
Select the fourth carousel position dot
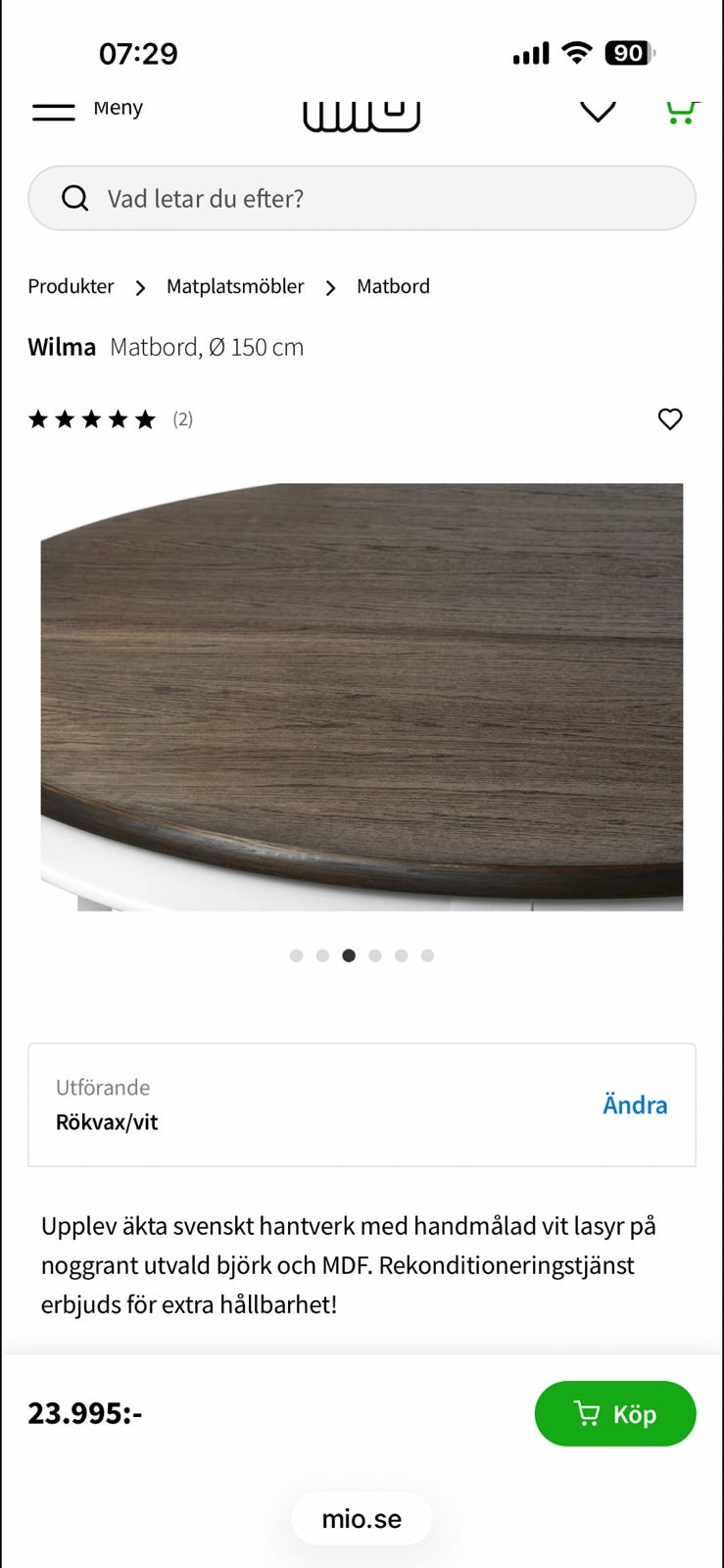pos(375,955)
